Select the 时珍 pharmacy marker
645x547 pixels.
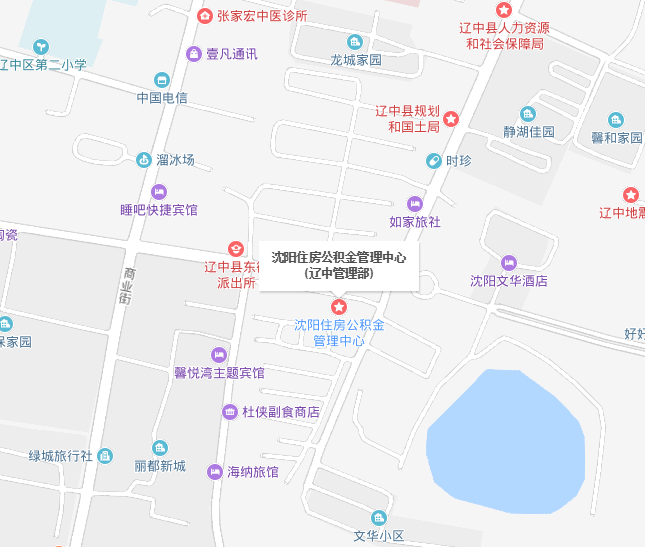click(x=434, y=161)
